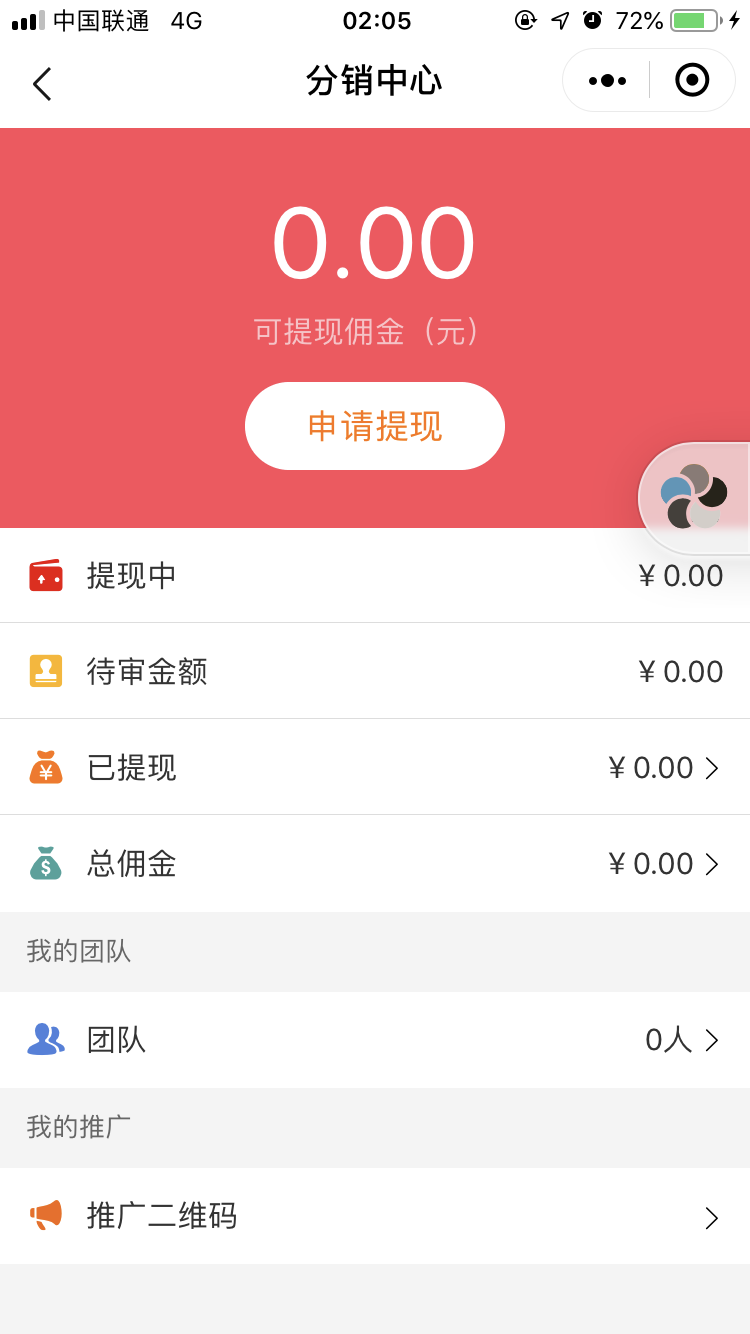Go back from 分销中心
The width and height of the screenshot is (750, 1334).
coord(42,84)
